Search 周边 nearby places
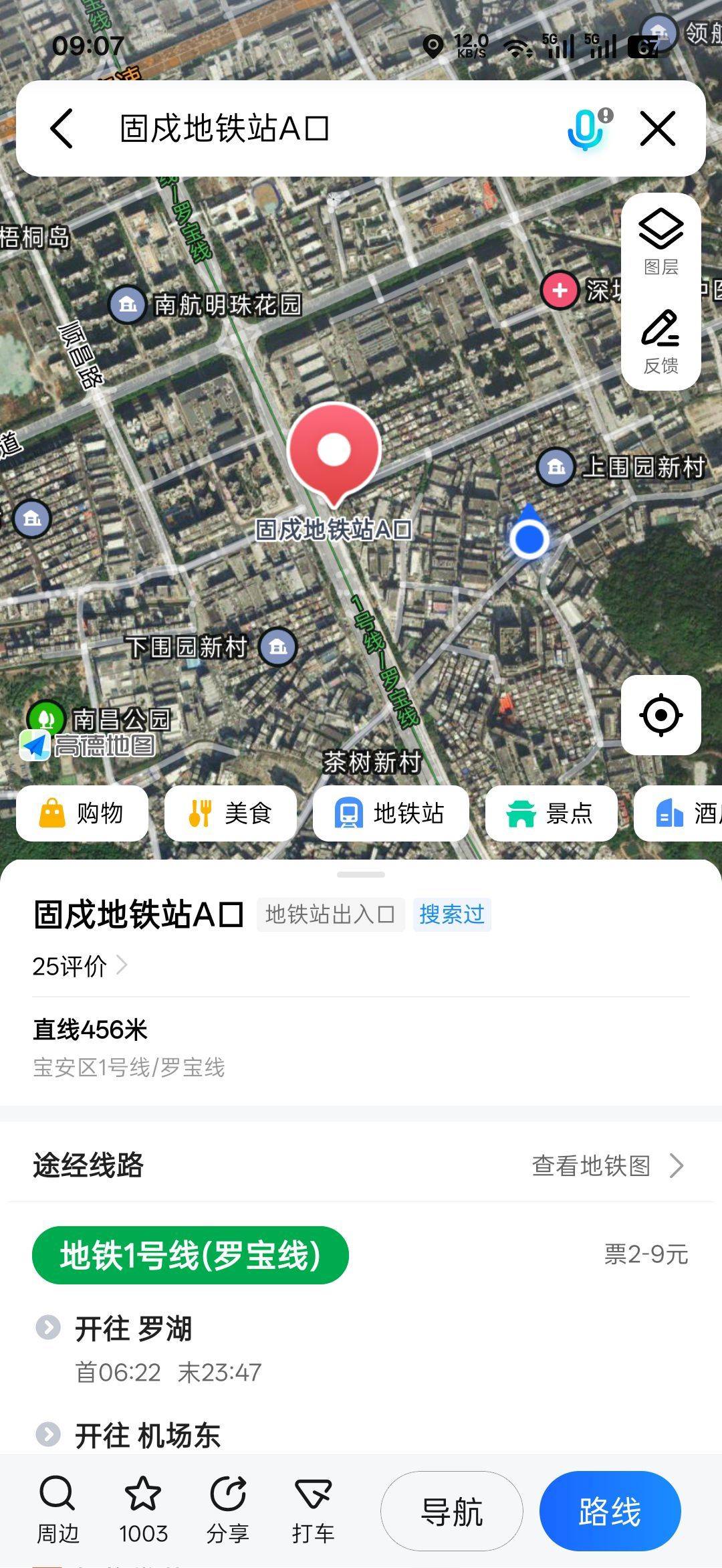The height and width of the screenshot is (1568, 722). pyautogui.click(x=57, y=1510)
